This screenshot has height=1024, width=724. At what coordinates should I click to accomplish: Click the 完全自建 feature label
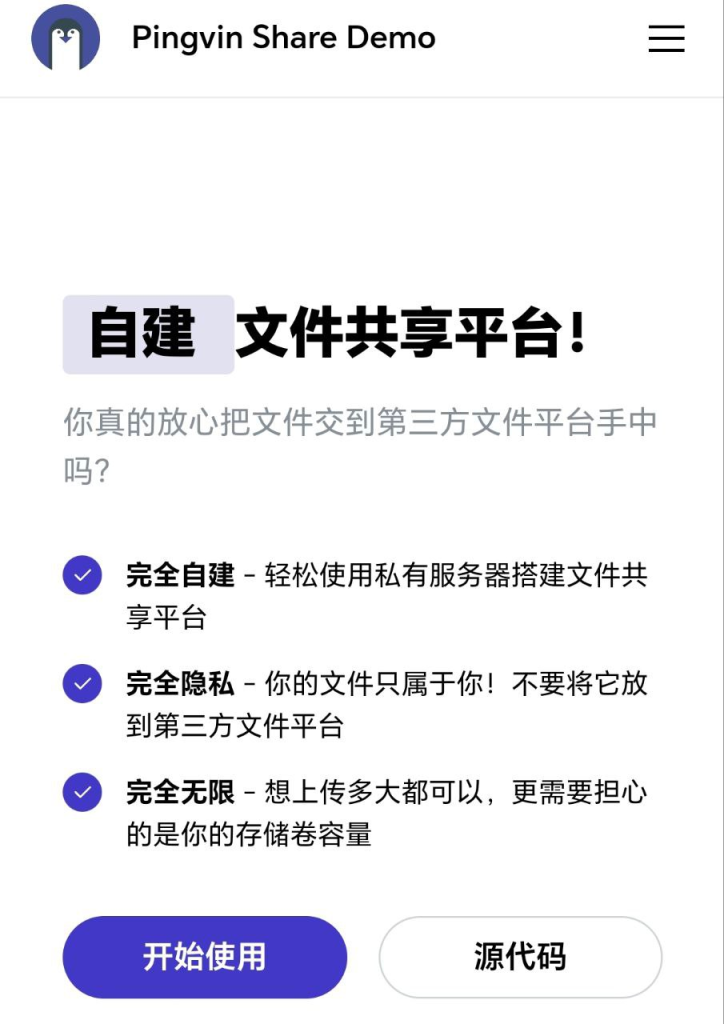(x=175, y=573)
